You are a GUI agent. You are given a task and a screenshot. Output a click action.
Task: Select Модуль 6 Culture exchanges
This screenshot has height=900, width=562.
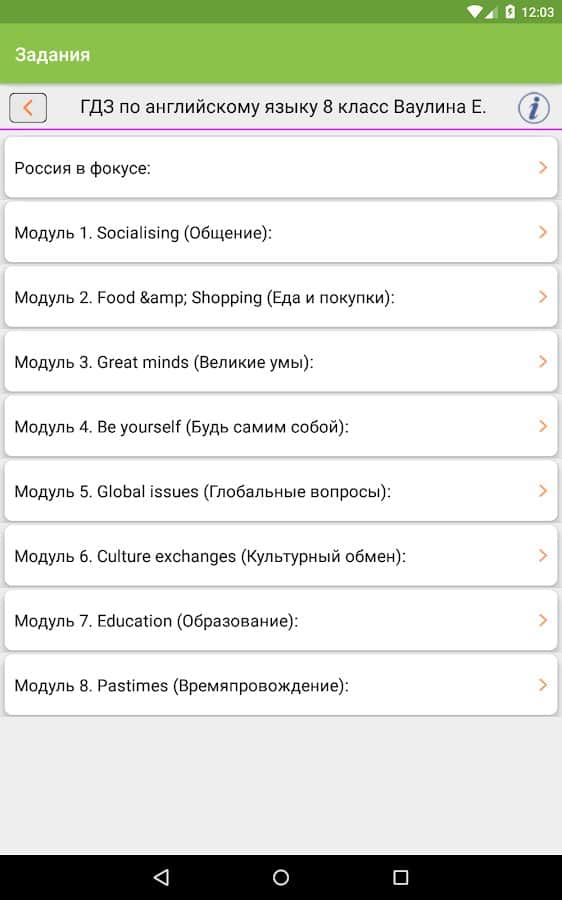281,556
